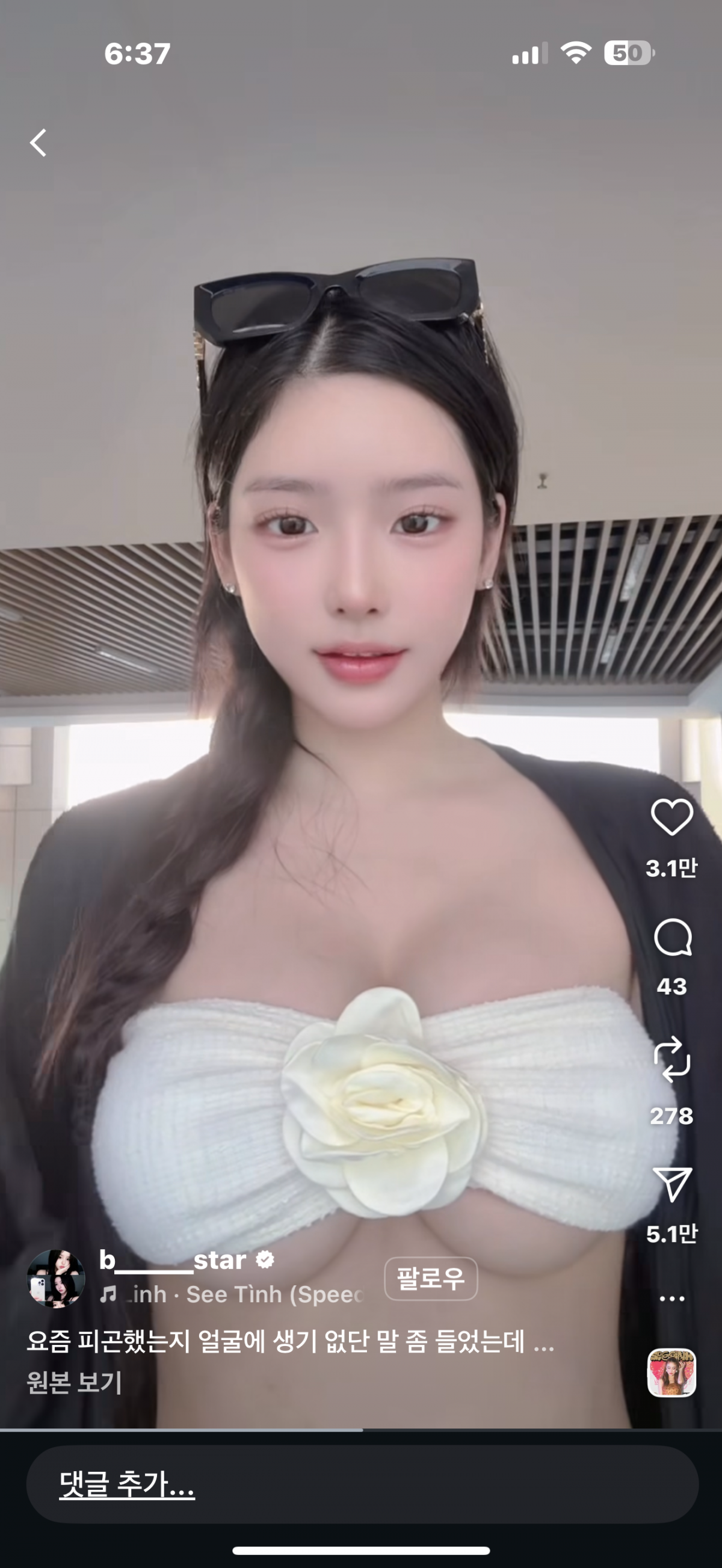The width and height of the screenshot is (722, 1568).
Task: Share the reel via the paper plane icon
Action: [671, 1184]
